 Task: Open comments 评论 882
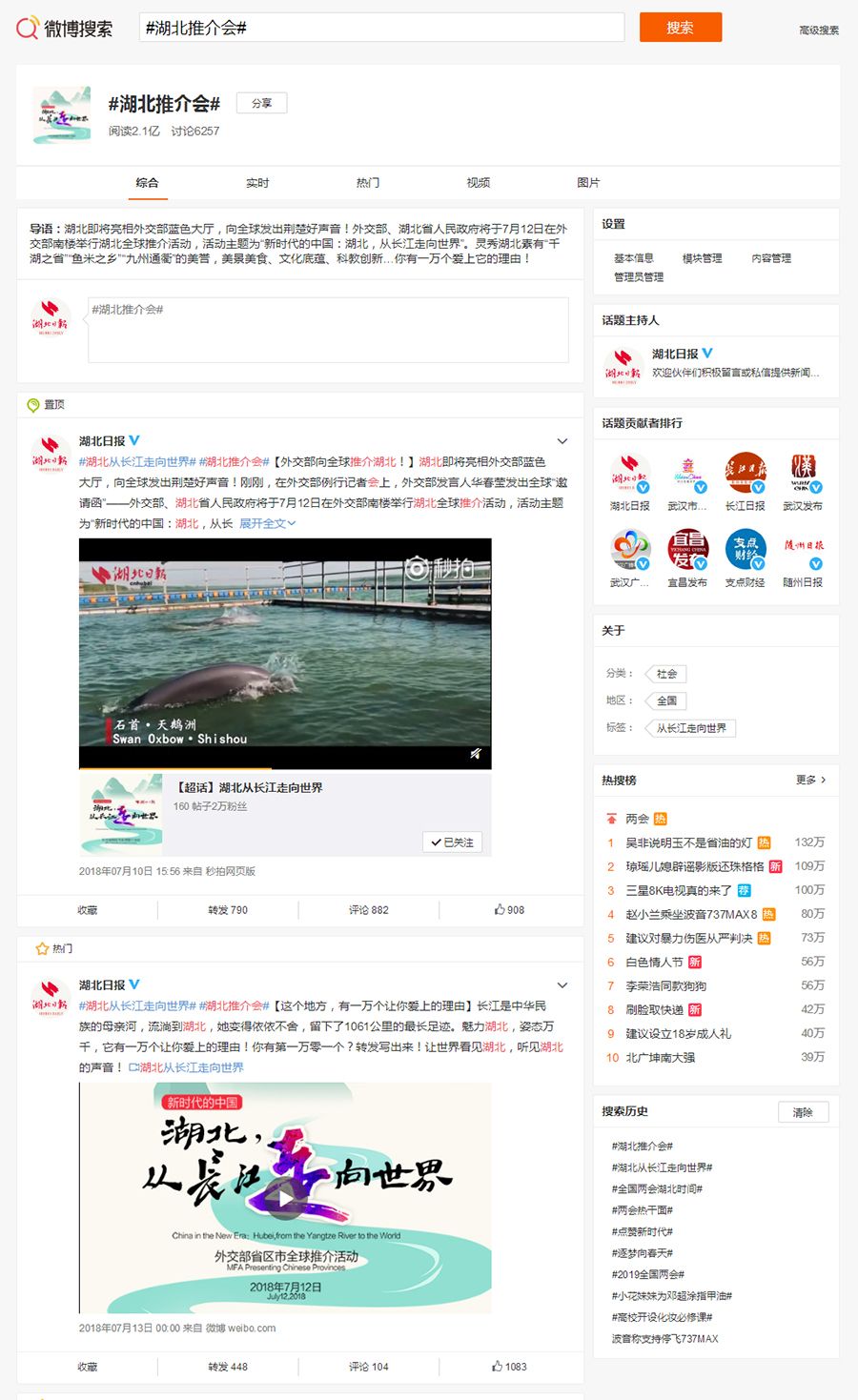pyautogui.click(x=368, y=910)
